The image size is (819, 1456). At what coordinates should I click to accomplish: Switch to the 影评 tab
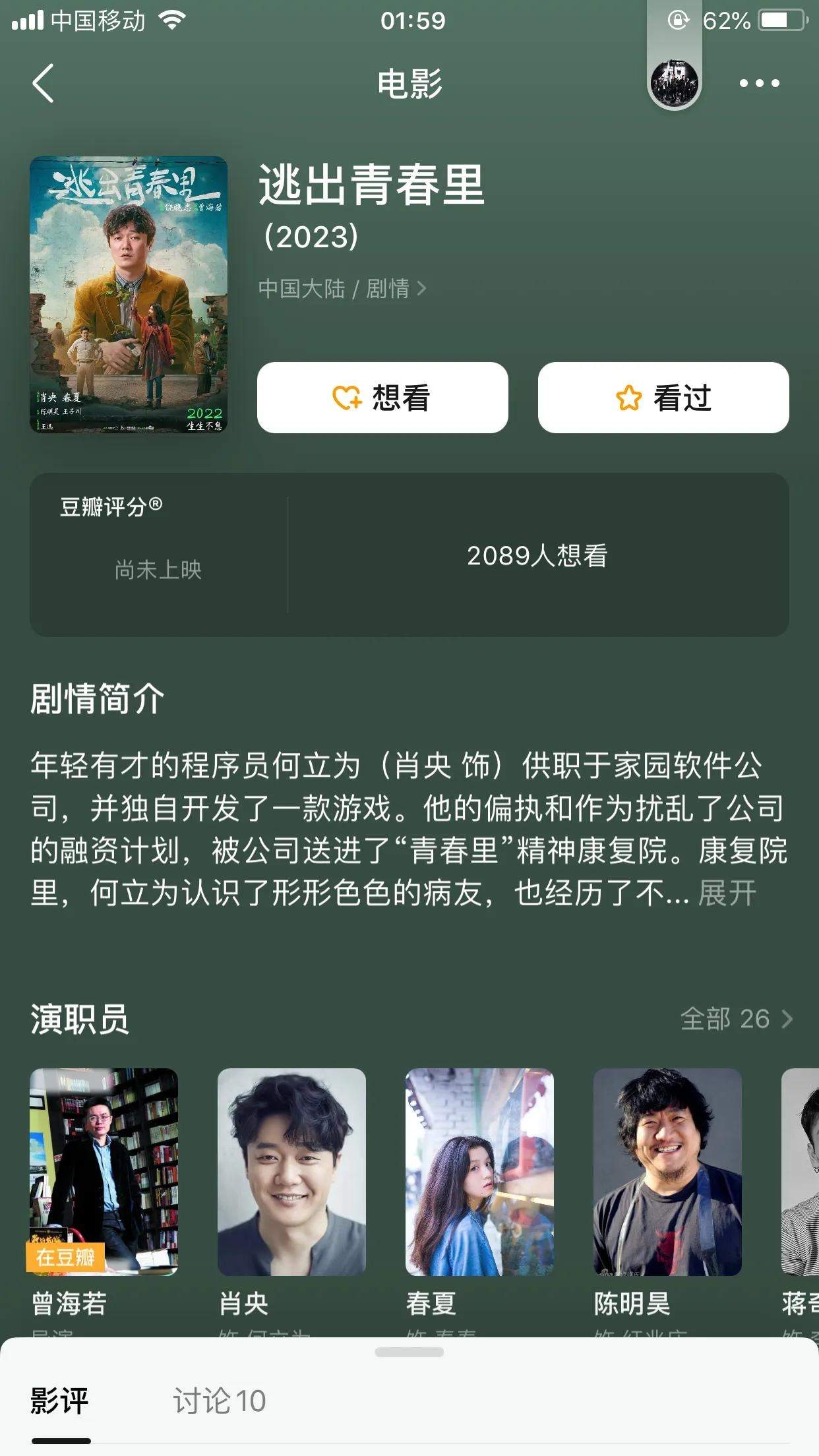59,1401
